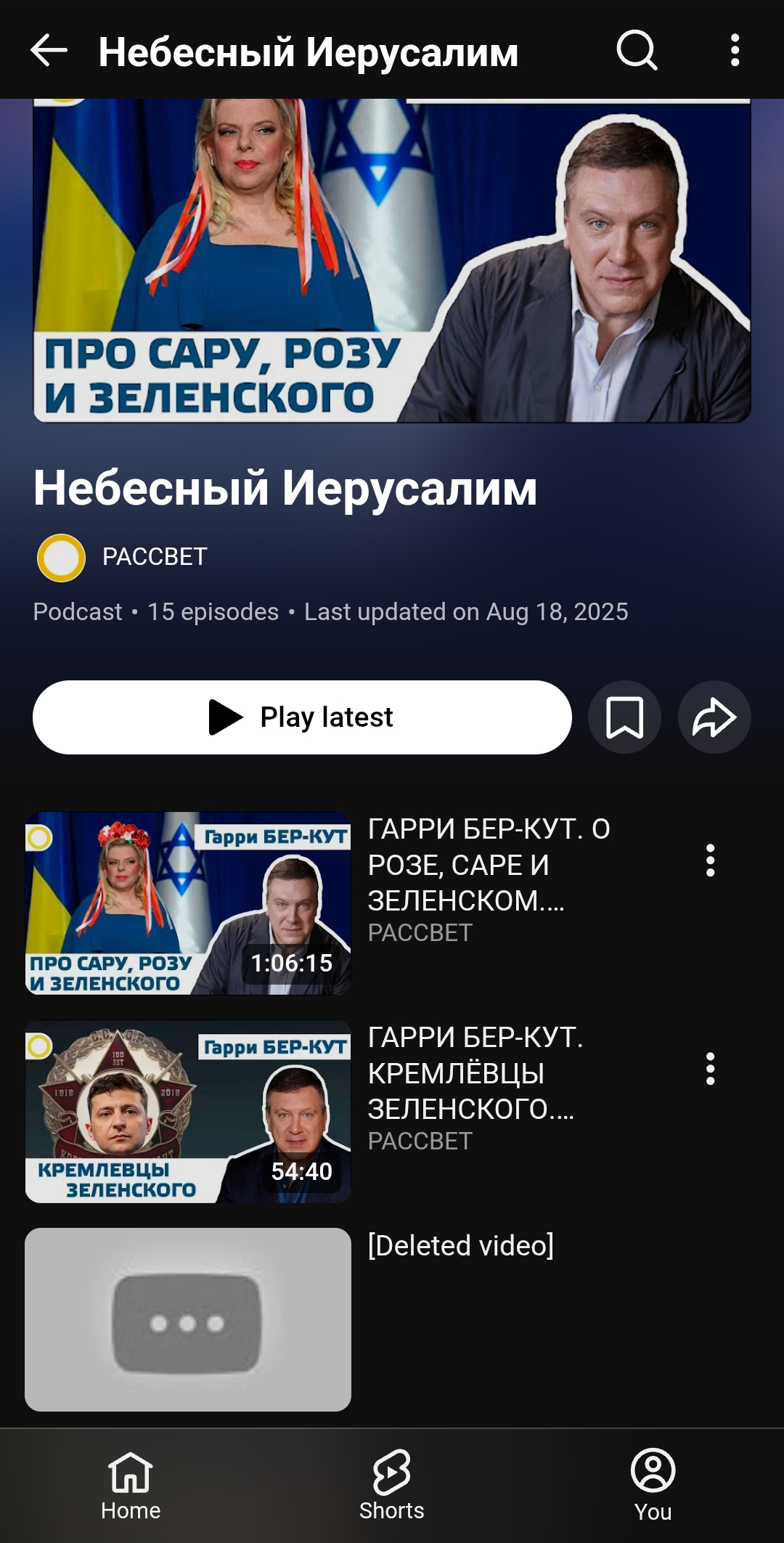This screenshot has height=1543, width=784.
Task: Open the РАССВЕТ channel link
Action: [x=154, y=557]
